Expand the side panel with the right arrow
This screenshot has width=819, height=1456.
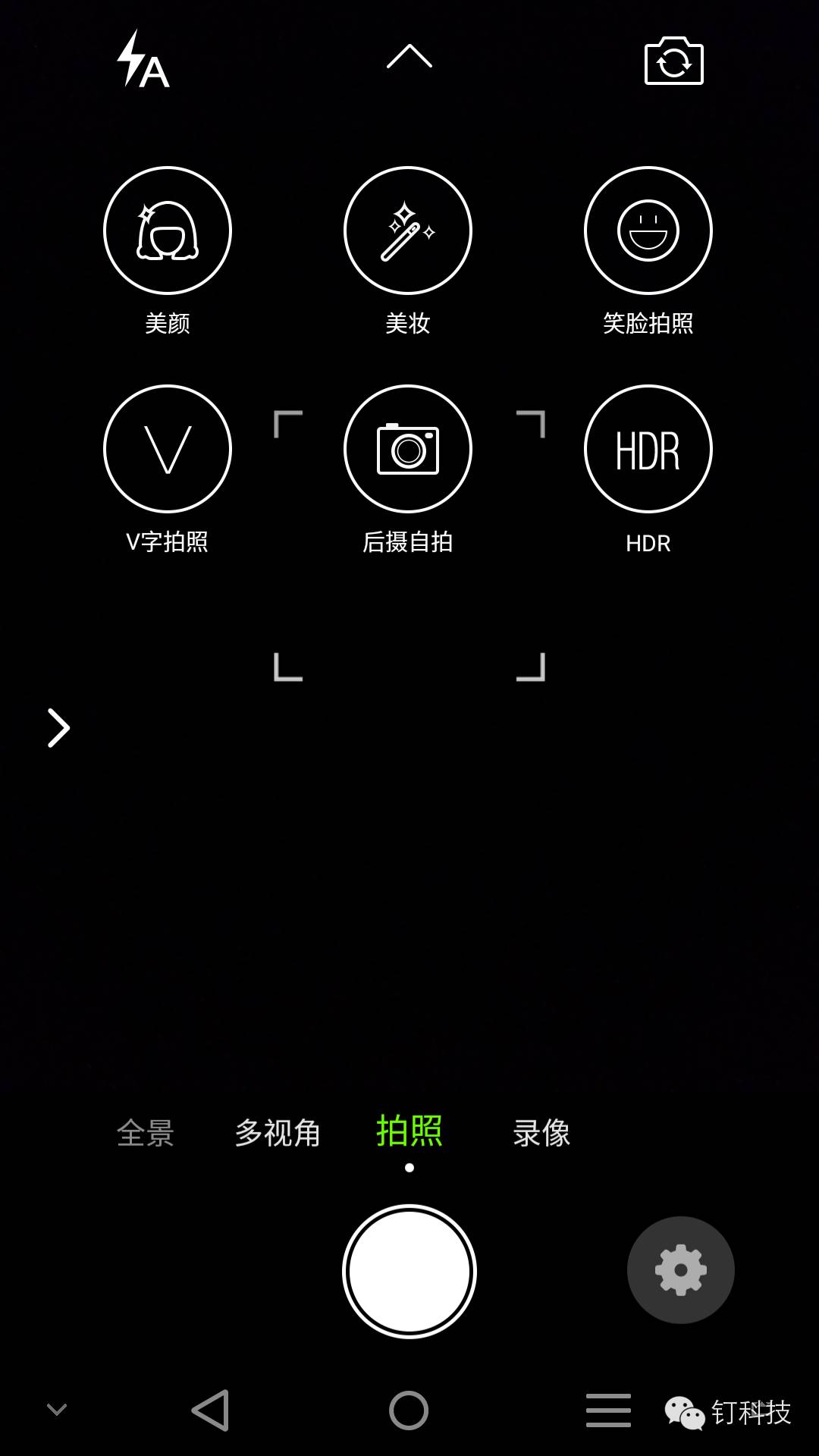tap(58, 728)
